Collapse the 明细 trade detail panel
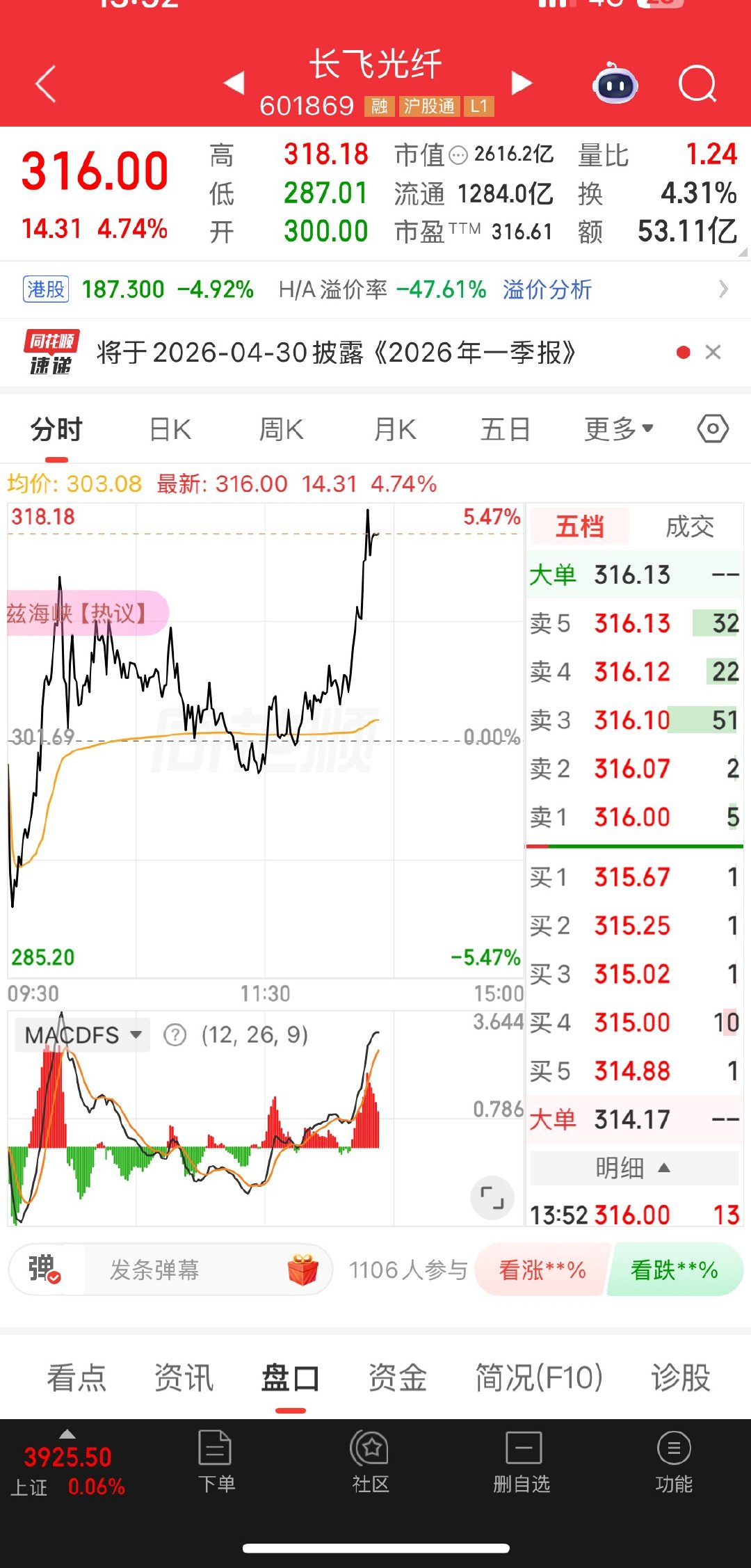 click(633, 1168)
